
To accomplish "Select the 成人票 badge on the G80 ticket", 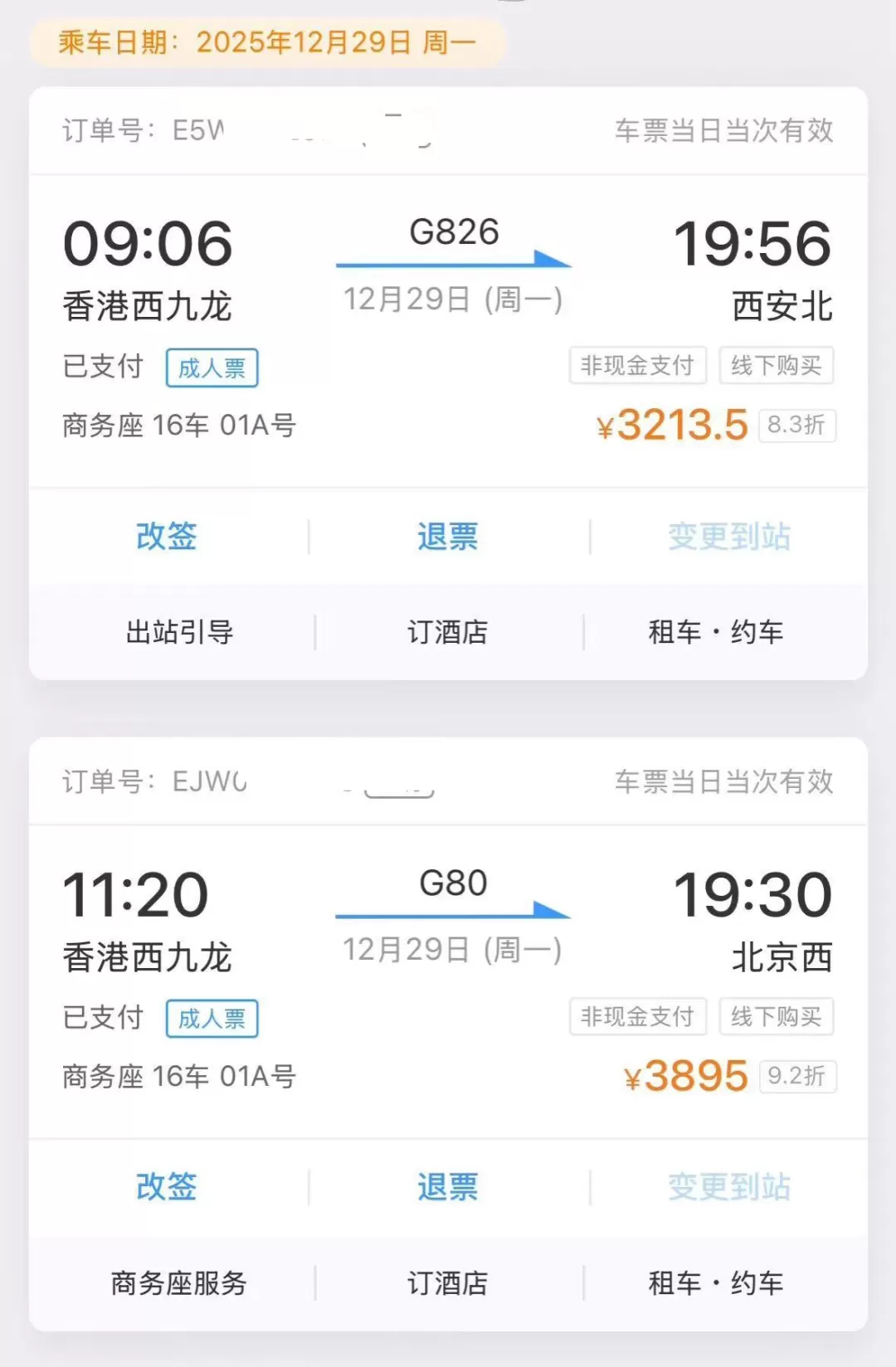I will pyautogui.click(x=210, y=1018).
